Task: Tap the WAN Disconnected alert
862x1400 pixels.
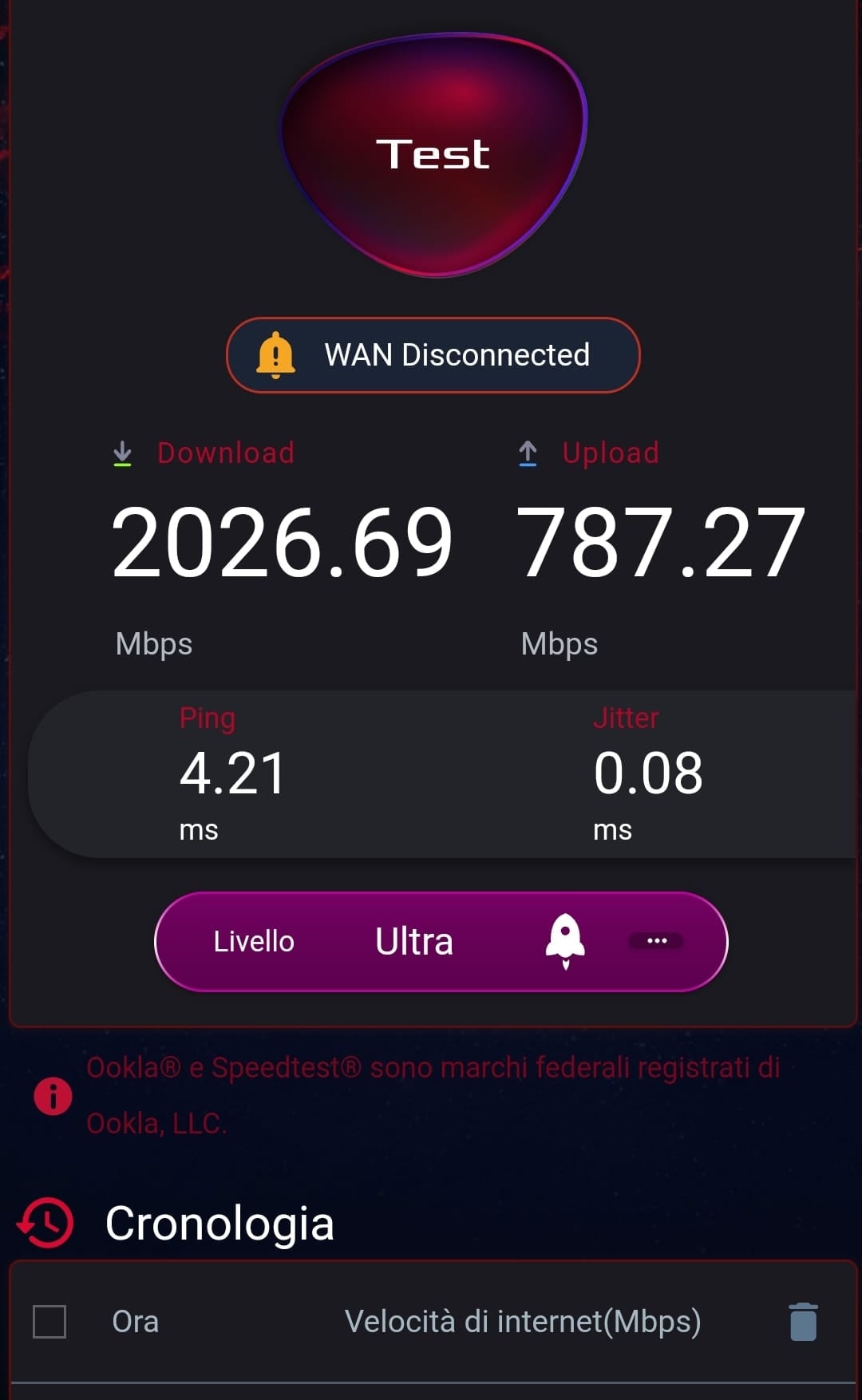Action: point(433,355)
